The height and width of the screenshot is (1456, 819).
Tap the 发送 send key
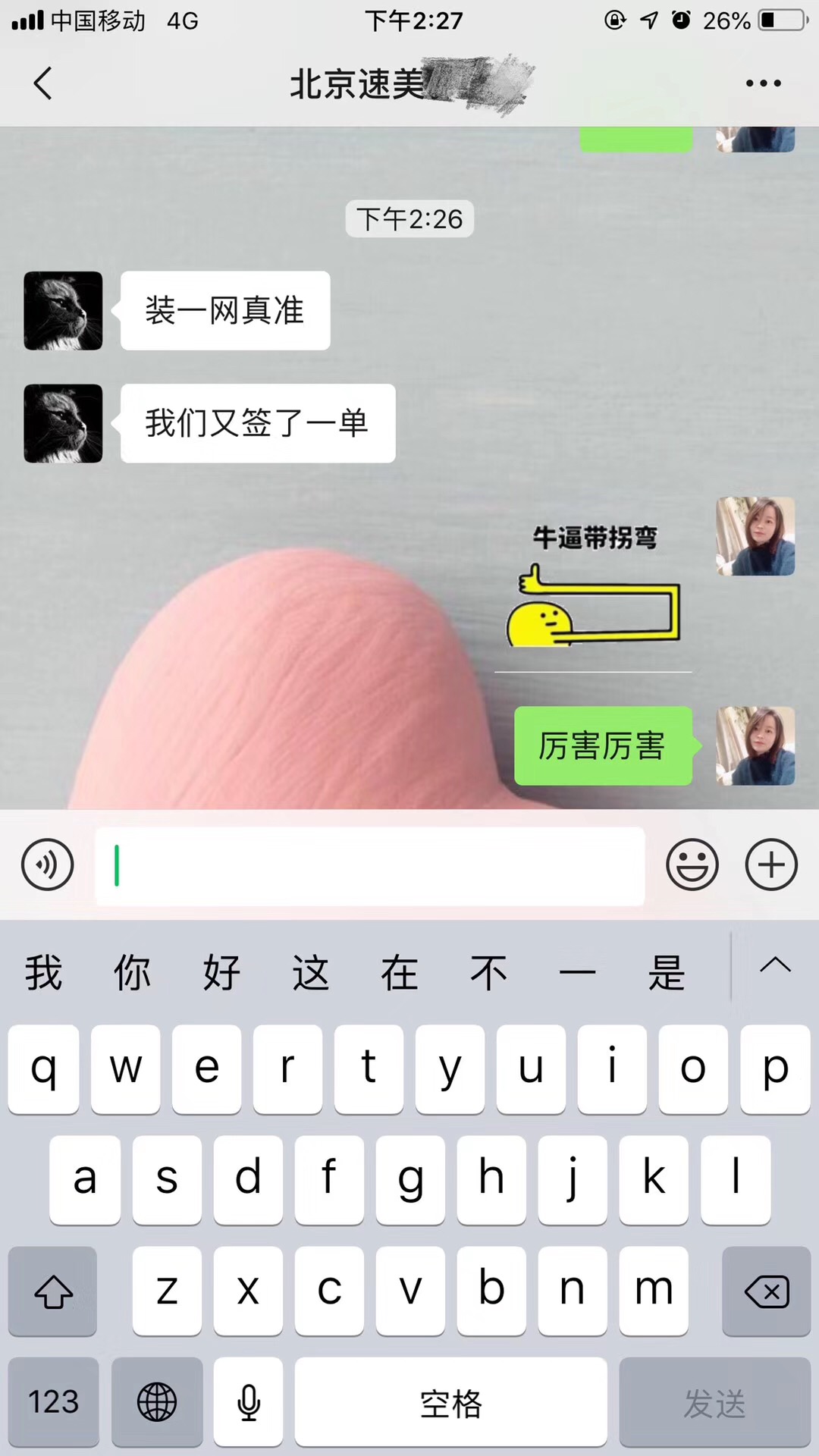pos(714,1401)
